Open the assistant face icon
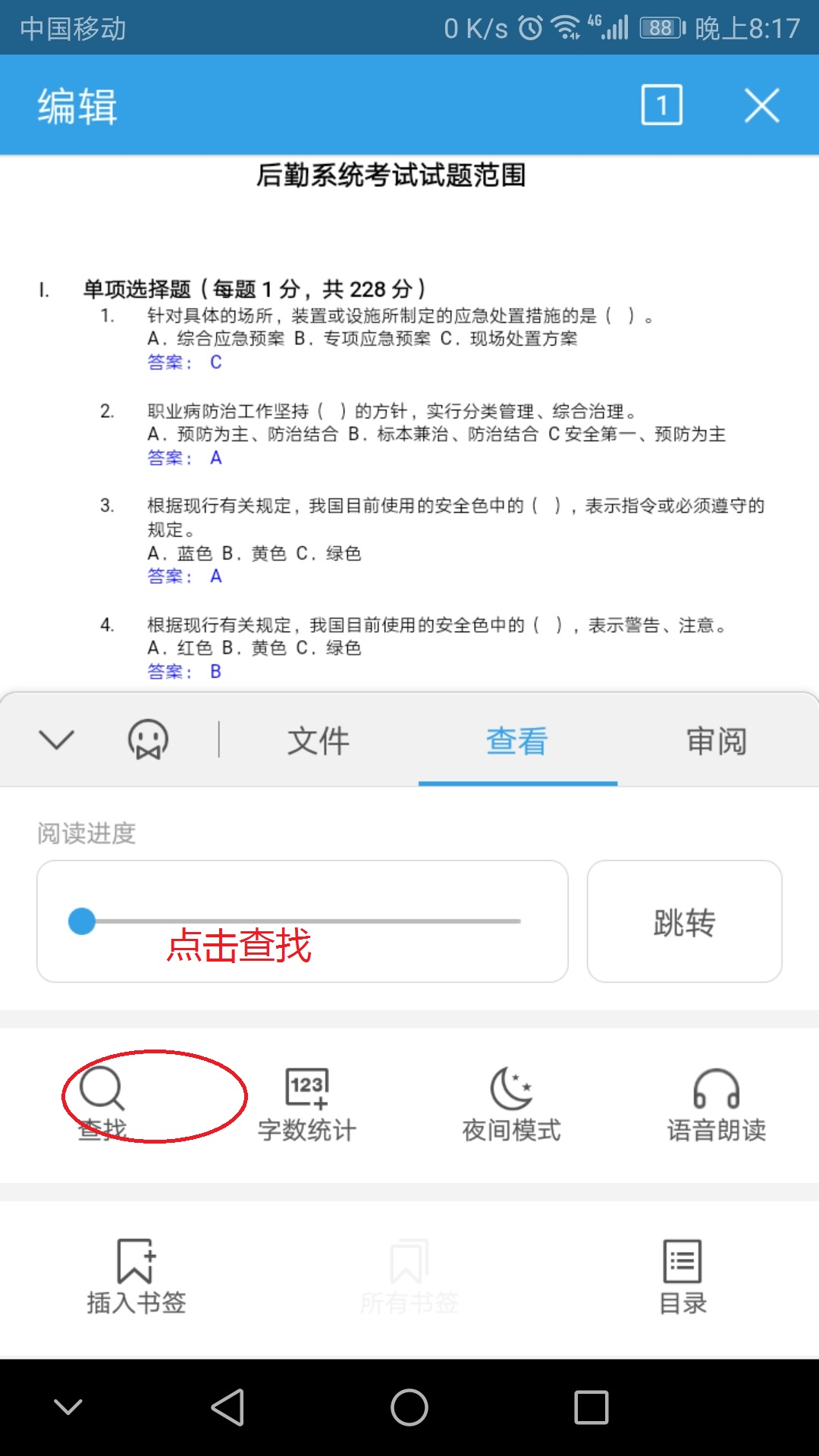This screenshot has width=819, height=1456. point(148,739)
